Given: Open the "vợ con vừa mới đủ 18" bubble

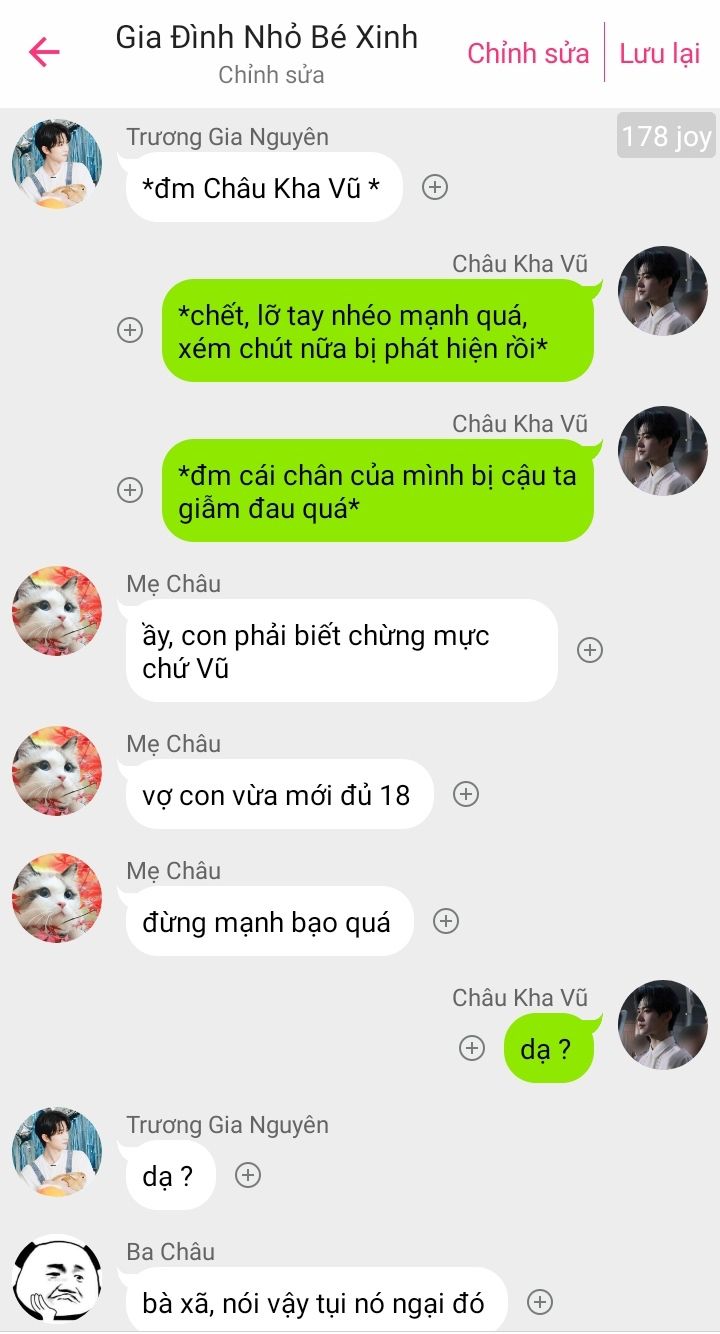Looking at the screenshot, I should 278,795.
